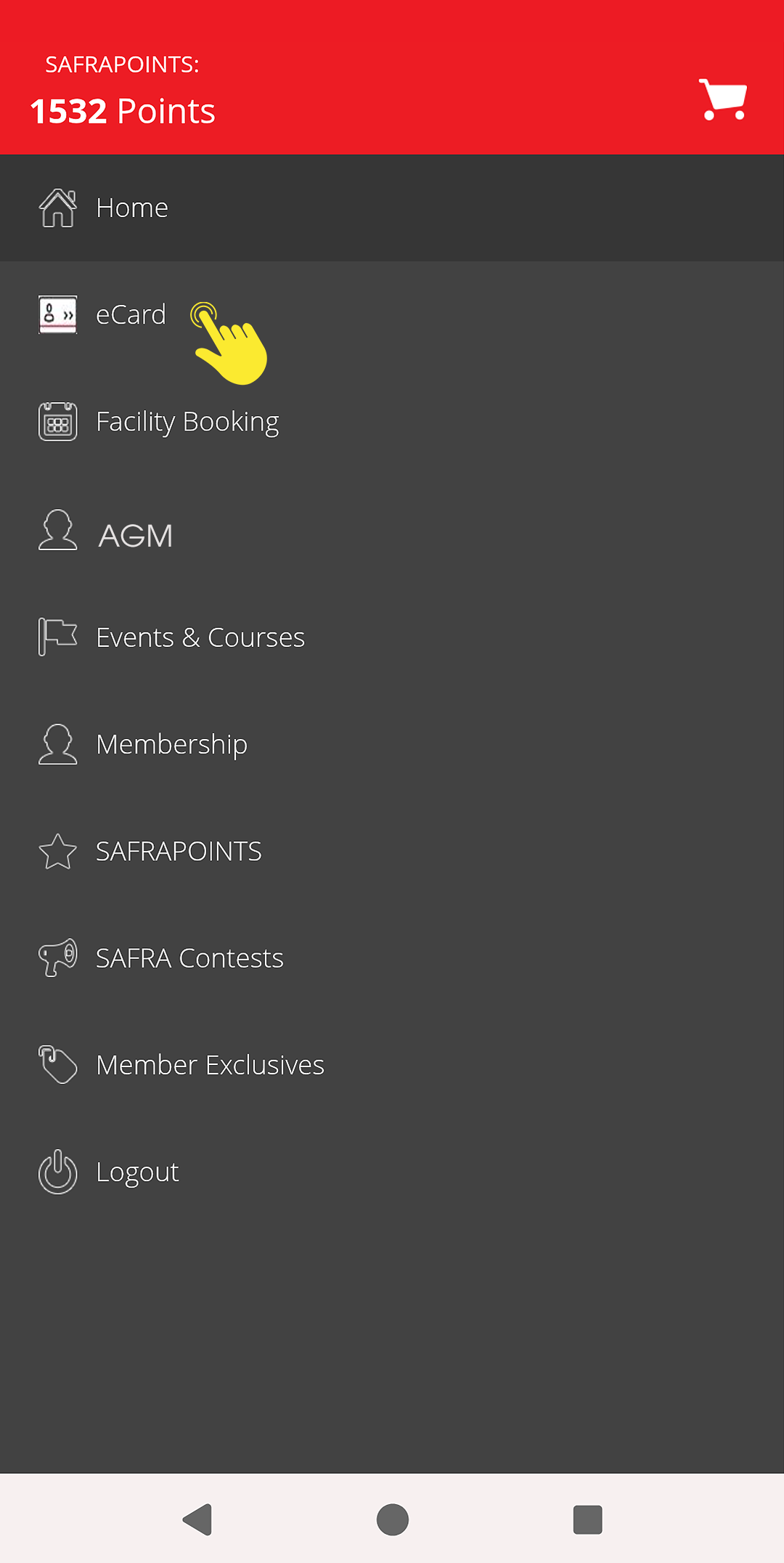Open Events & Courses
784x1563 pixels.
click(200, 637)
